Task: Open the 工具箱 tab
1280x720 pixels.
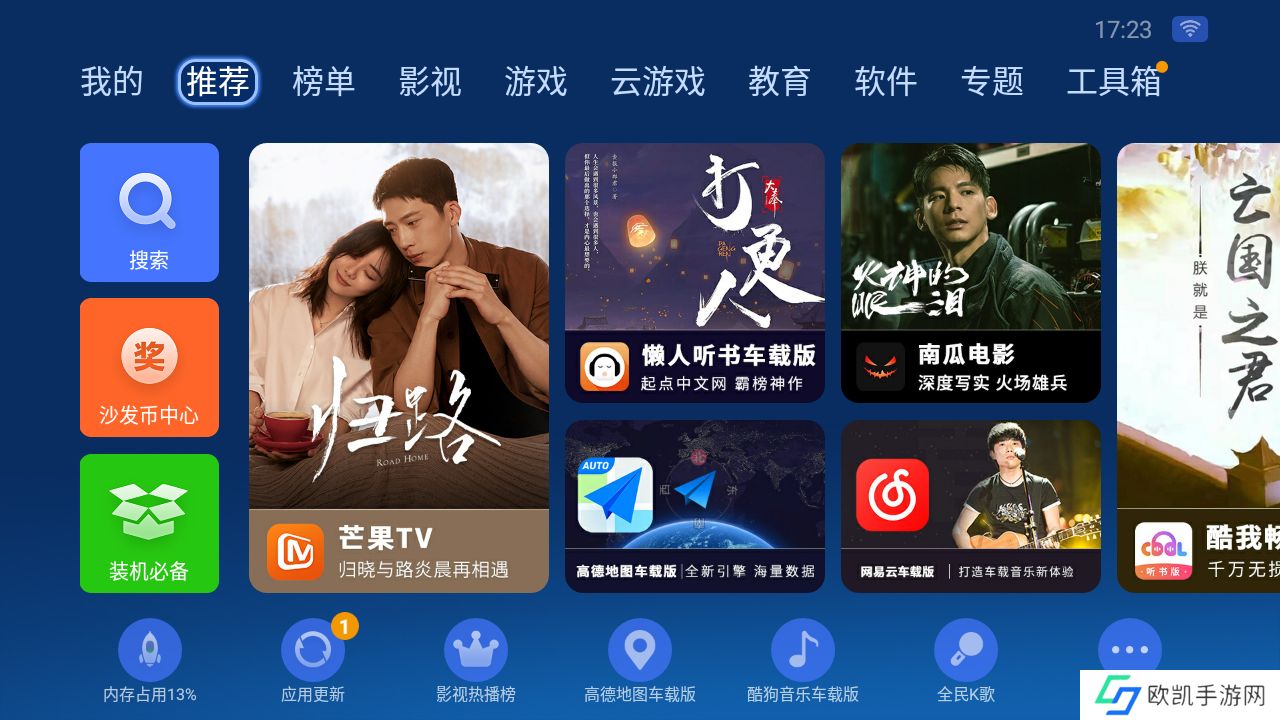Action: click(1114, 81)
